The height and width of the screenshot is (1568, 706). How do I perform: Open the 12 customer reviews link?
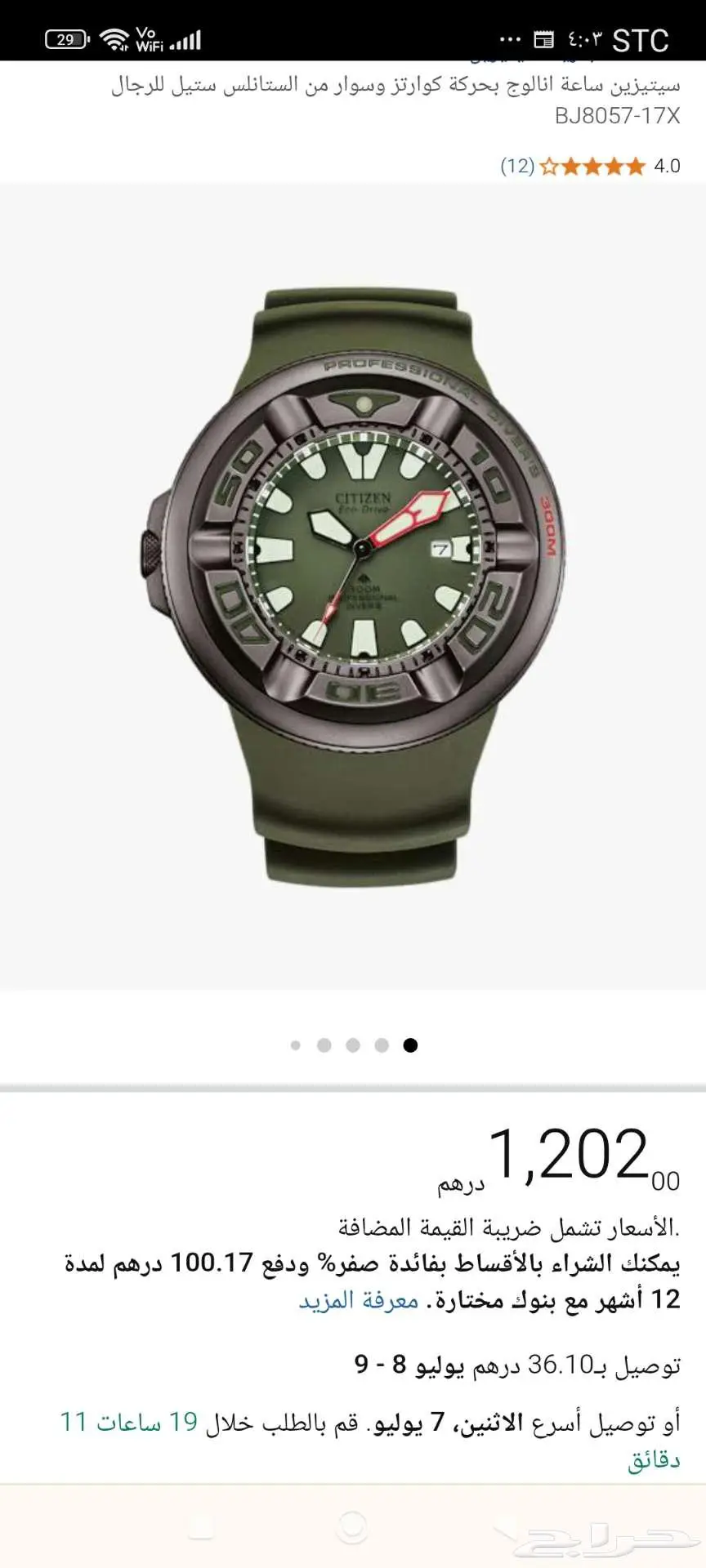[x=517, y=166]
